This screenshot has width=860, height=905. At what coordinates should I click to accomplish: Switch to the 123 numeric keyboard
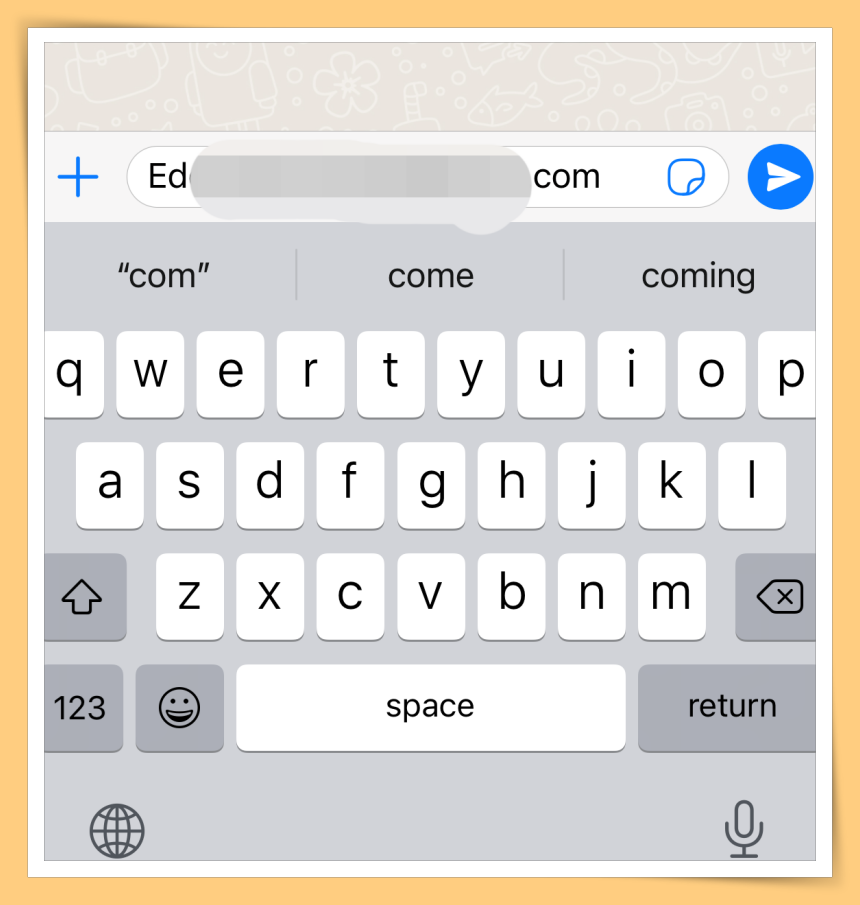pos(80,708)
